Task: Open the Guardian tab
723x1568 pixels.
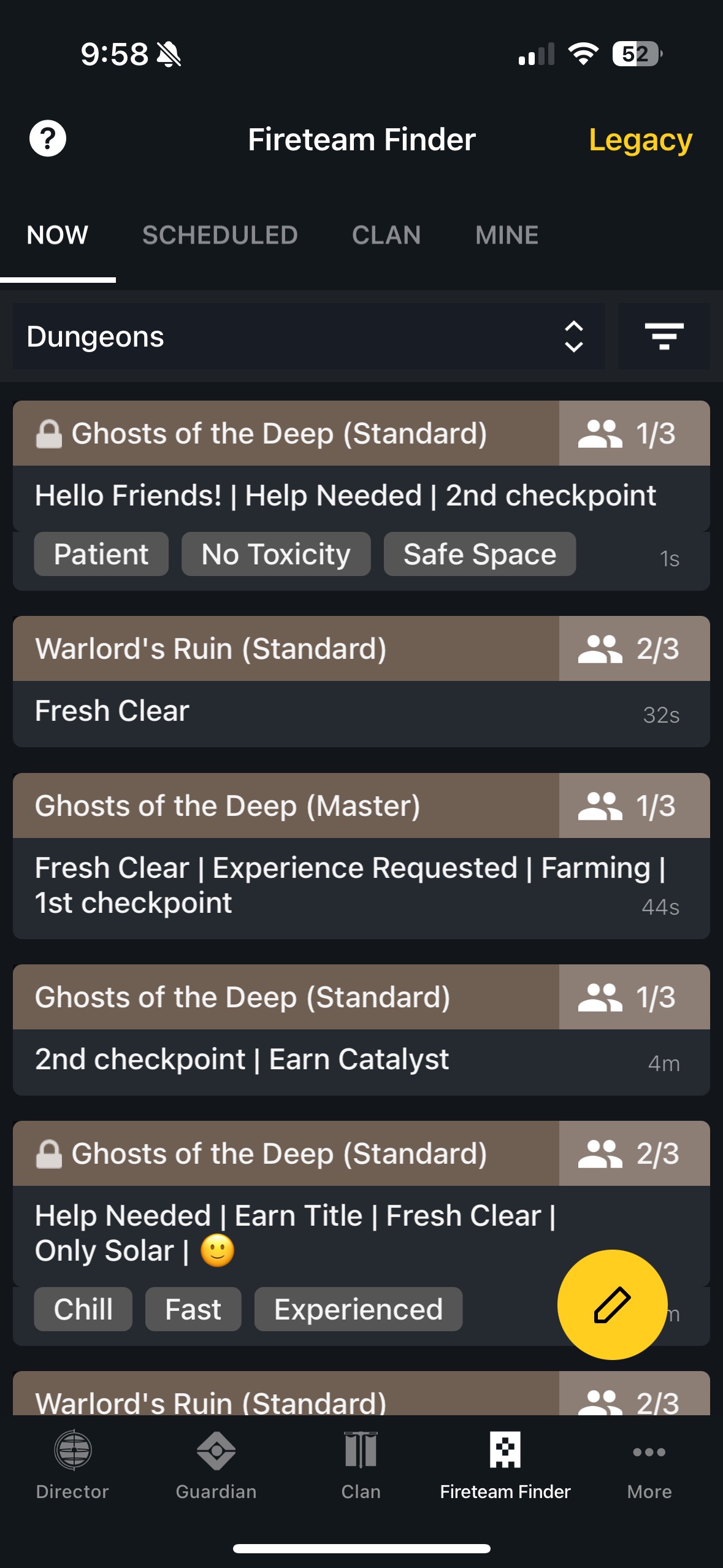Action: (216, 1465)
